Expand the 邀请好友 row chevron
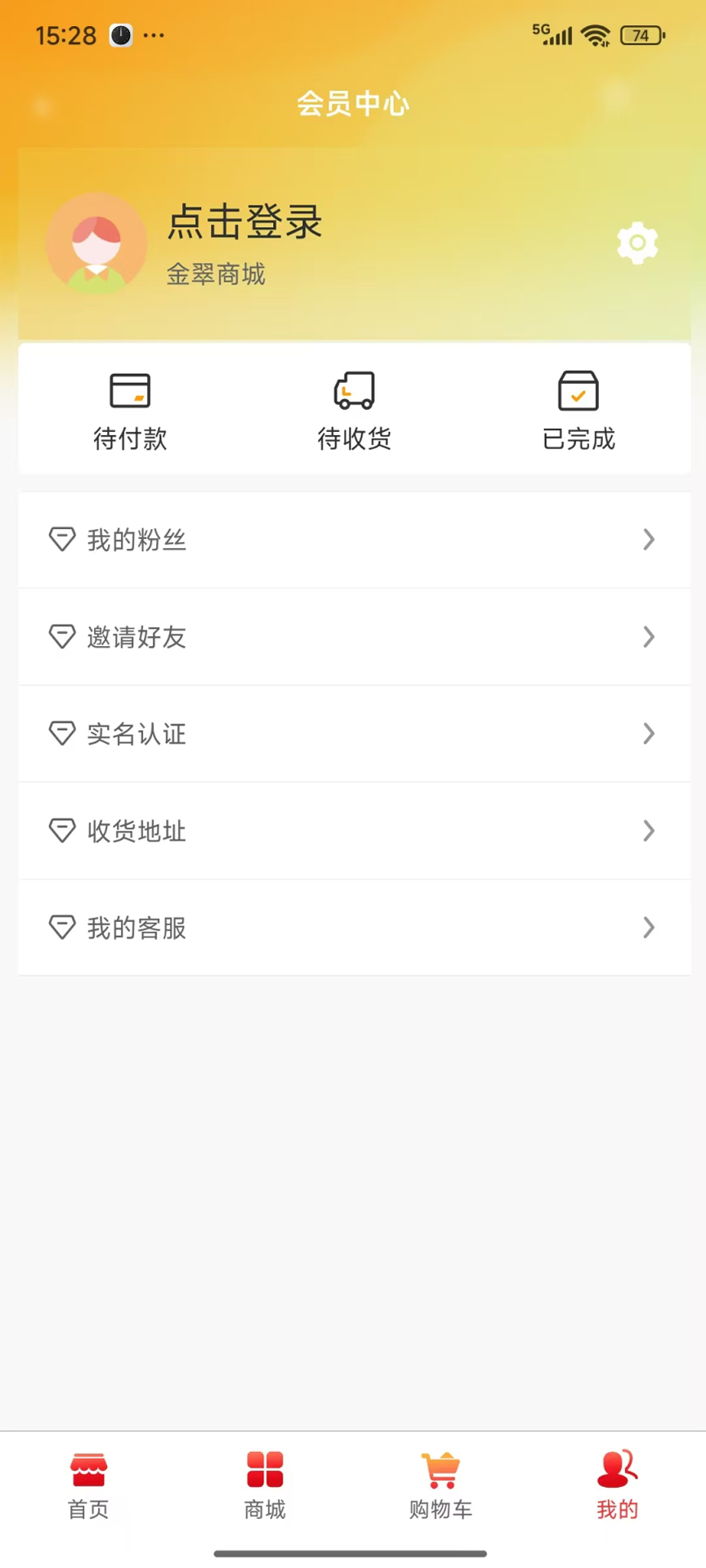Image resolution: width=706 pixels, height=1568 pixels. click(648, 637)
